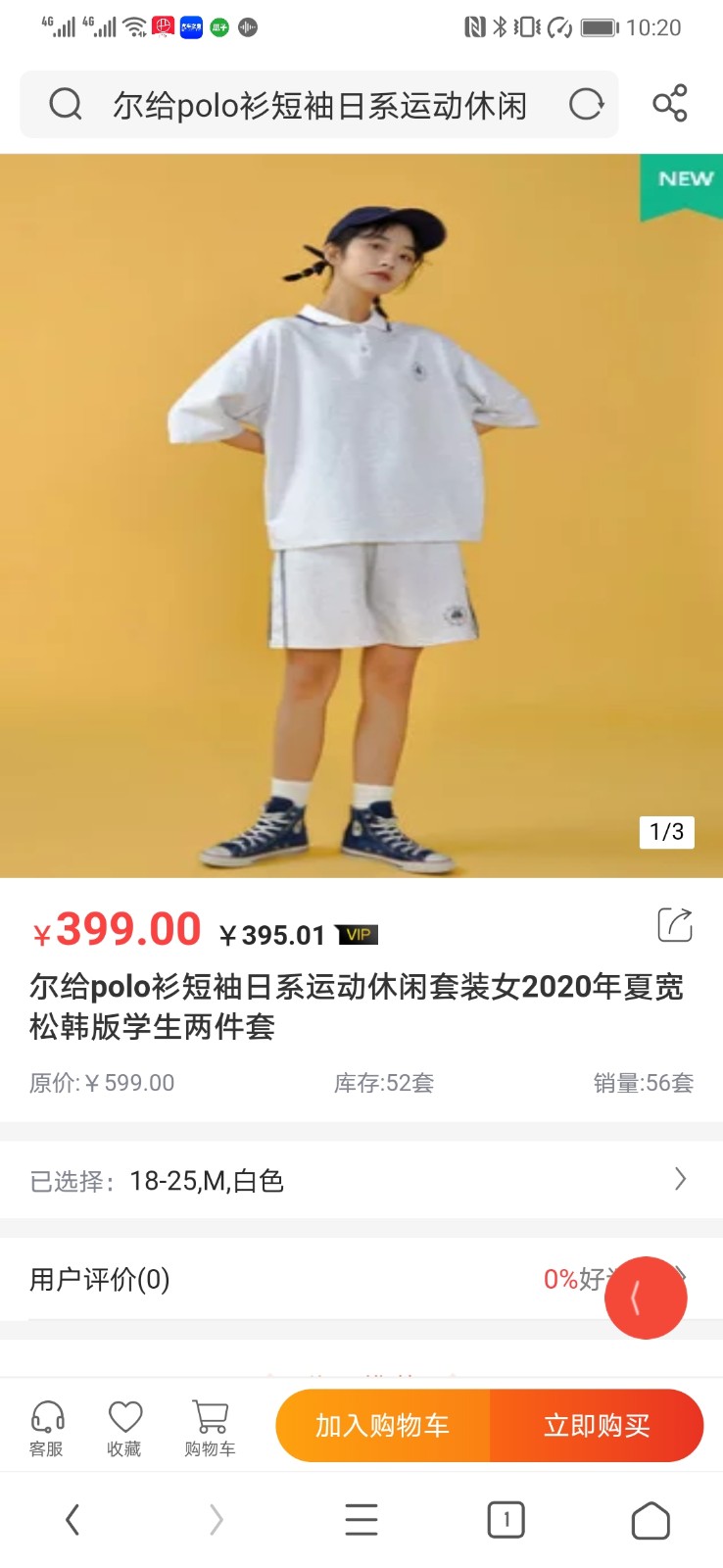This screenshot has height=1568, width=723.
Task: Contact customer service 客服
Action: (46, 1428)
